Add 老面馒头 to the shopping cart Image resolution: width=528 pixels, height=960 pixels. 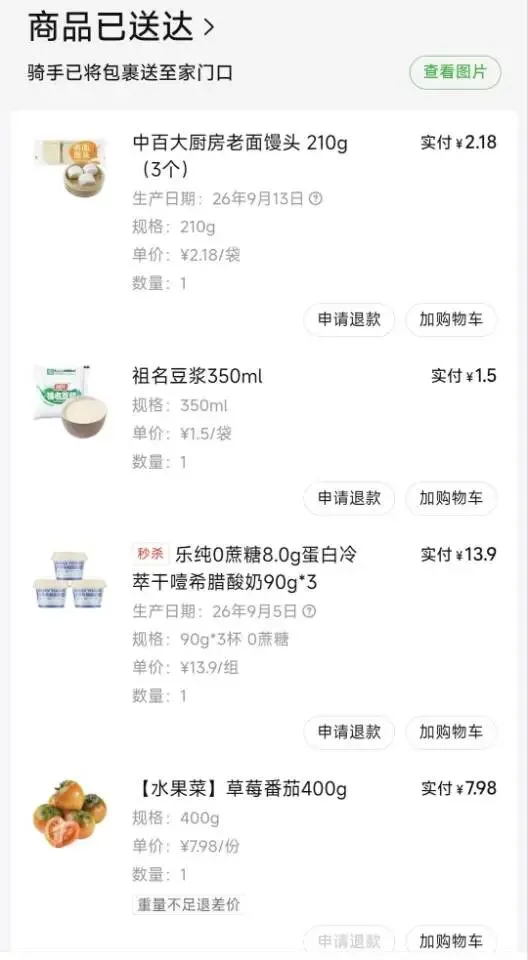tap(451, 320)
